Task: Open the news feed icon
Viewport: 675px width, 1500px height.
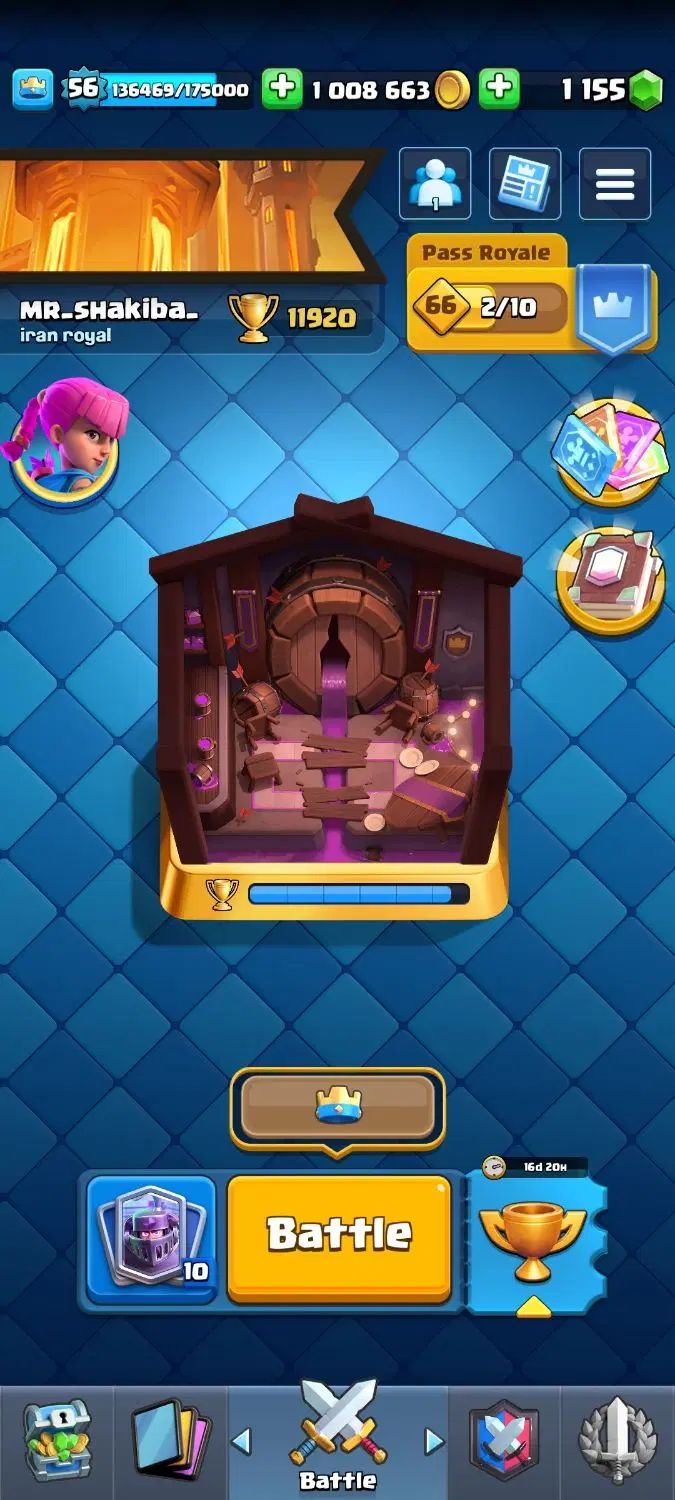Action: 525,184
